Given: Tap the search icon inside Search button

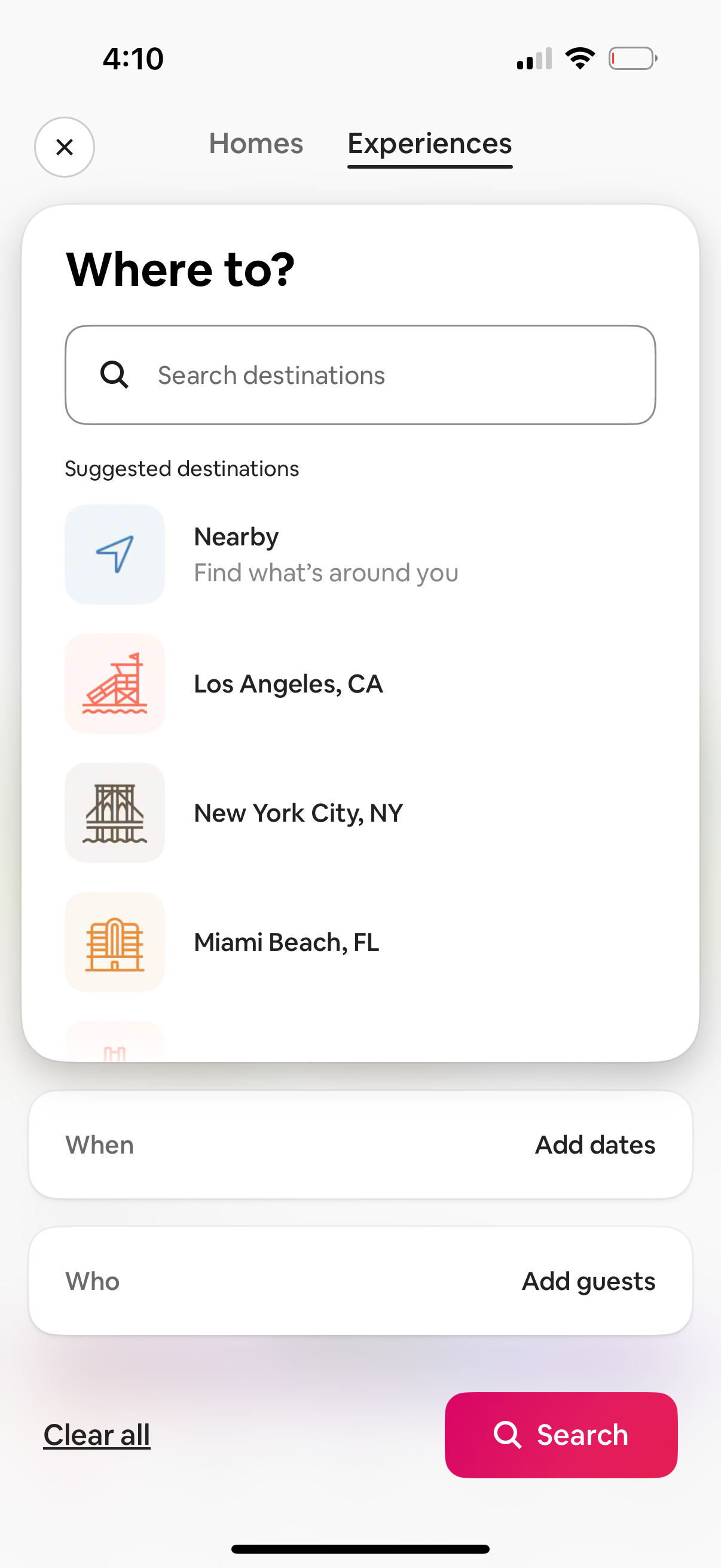Looking at the screenshot, I should pos(509,1435).
